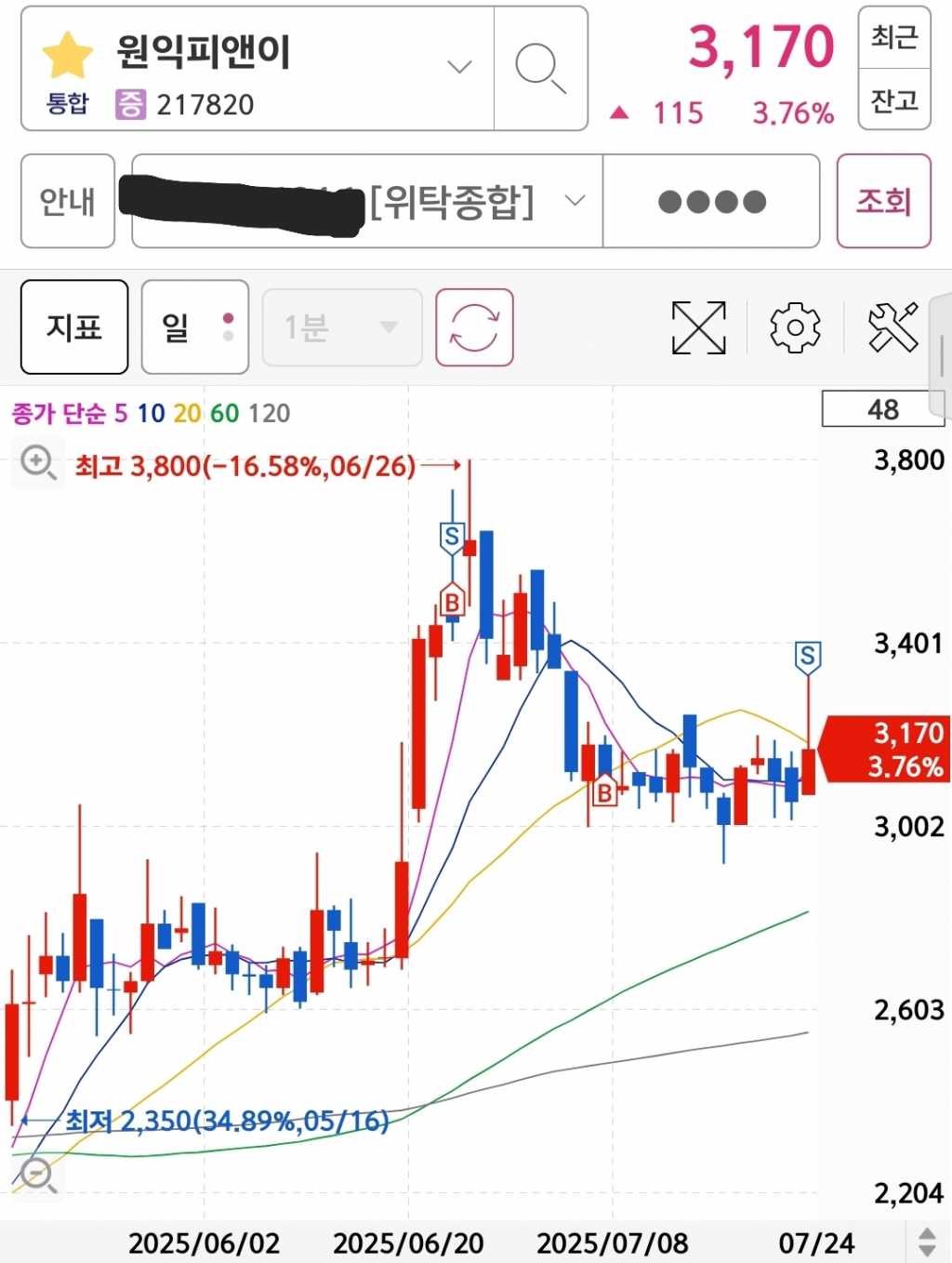Viewport: 952px width, 1263px height.
Task: Expand the stock selector dropdown
Action: [459, 67]
